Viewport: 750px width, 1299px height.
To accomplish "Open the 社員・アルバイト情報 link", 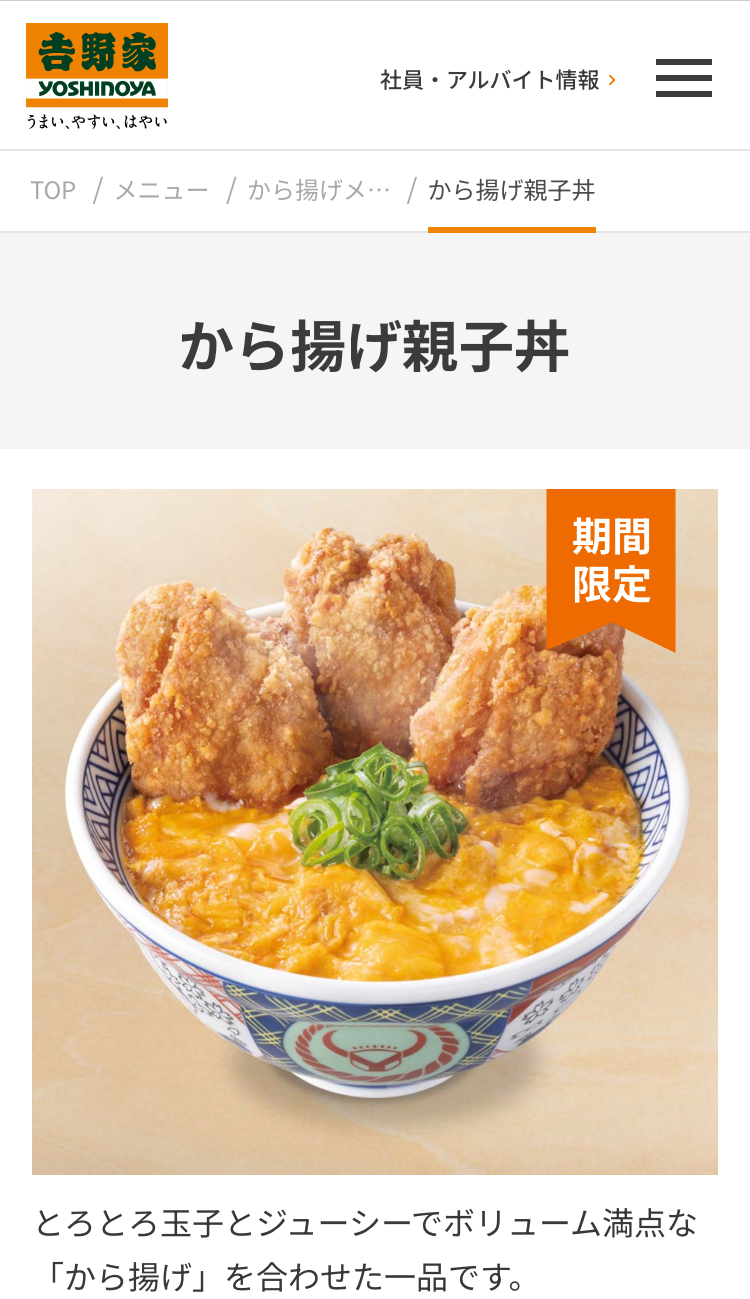I will 498,80.
